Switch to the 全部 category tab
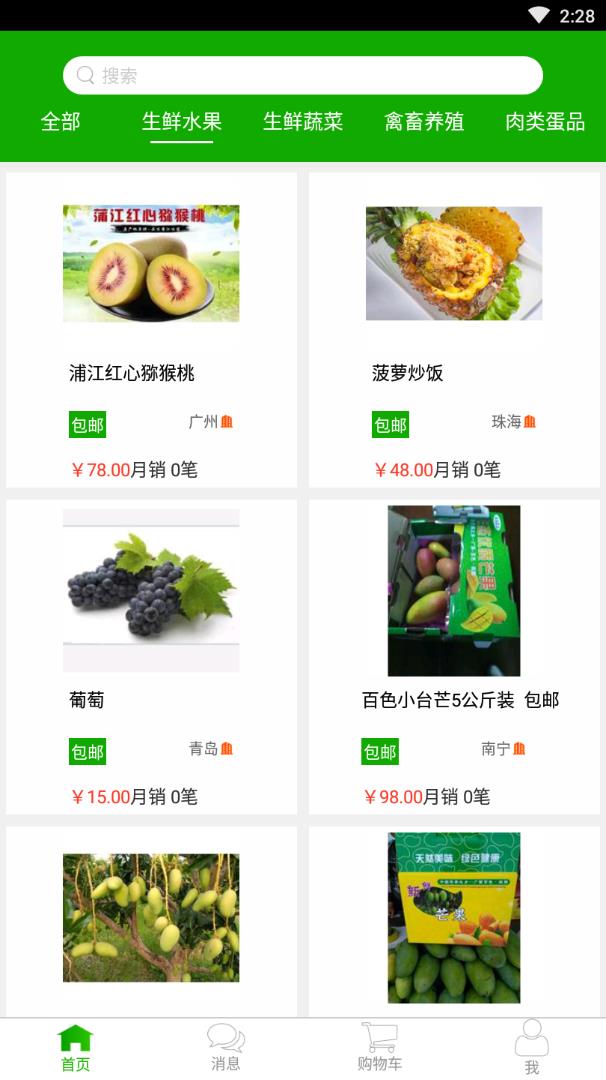Viewport: 606px width, 1080px height. (60, 122)
